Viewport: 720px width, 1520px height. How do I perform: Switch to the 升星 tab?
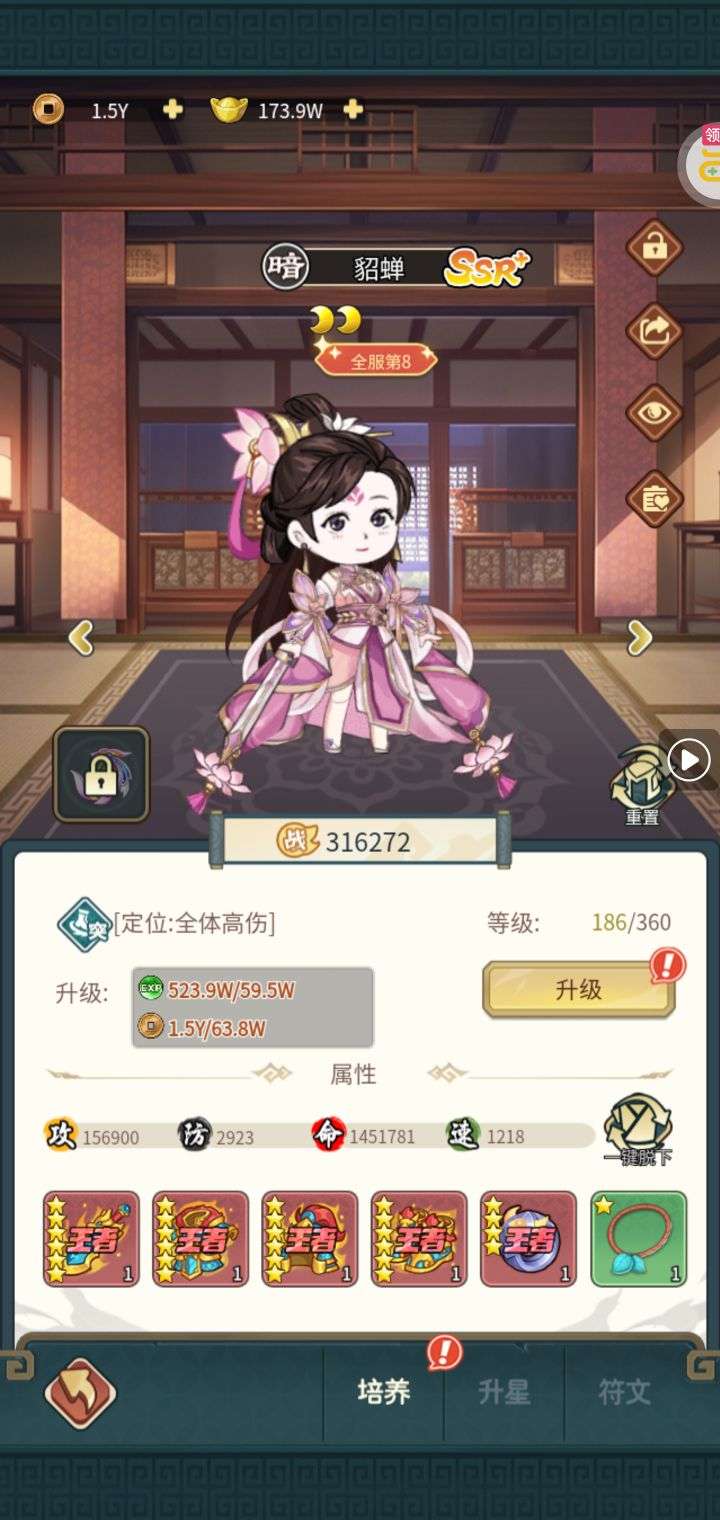(503, 1392)
